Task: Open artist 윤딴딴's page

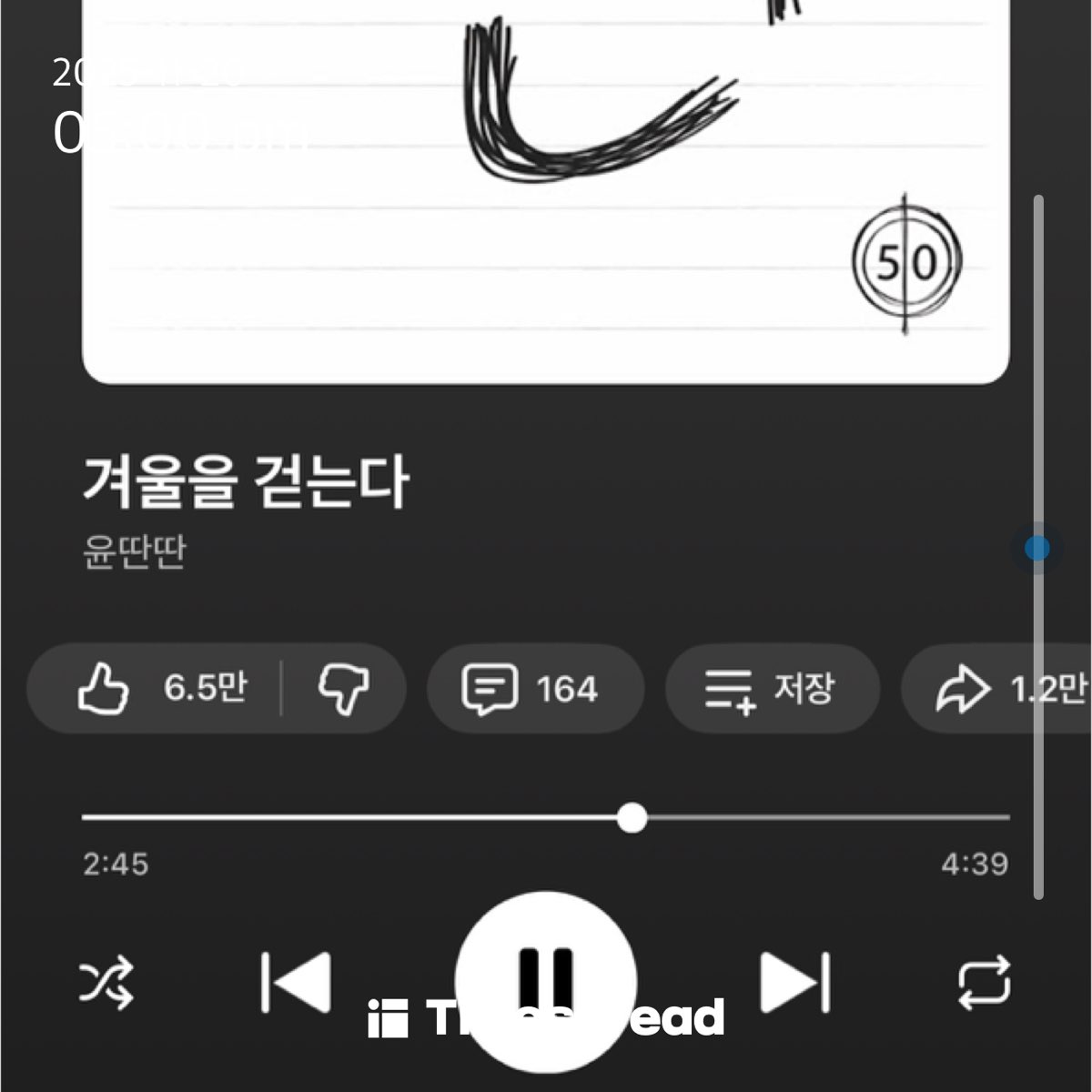Action: click(x=135, y=551)
